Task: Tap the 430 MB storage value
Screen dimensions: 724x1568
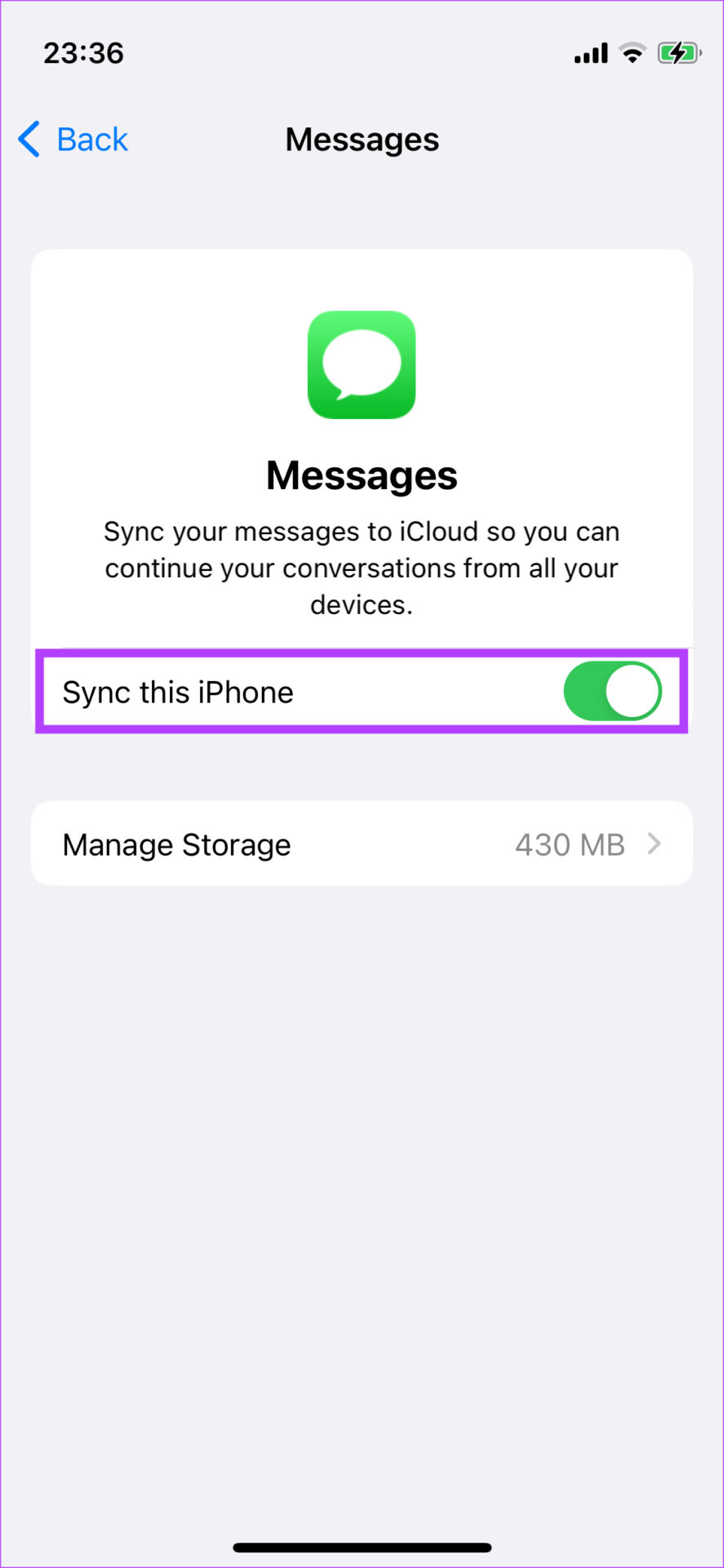Action: pyautogui.click(x=569, y=844)
